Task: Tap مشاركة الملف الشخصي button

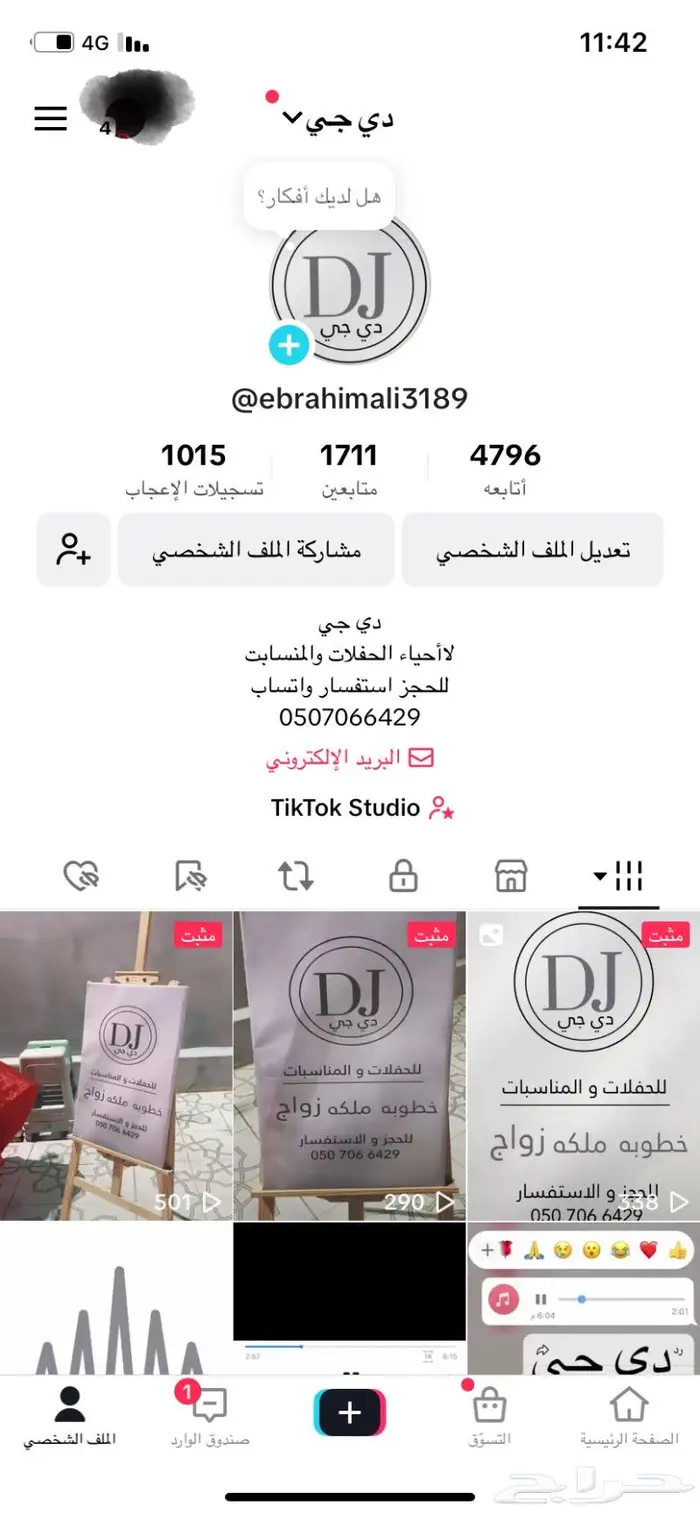Action: pos(256,550)
